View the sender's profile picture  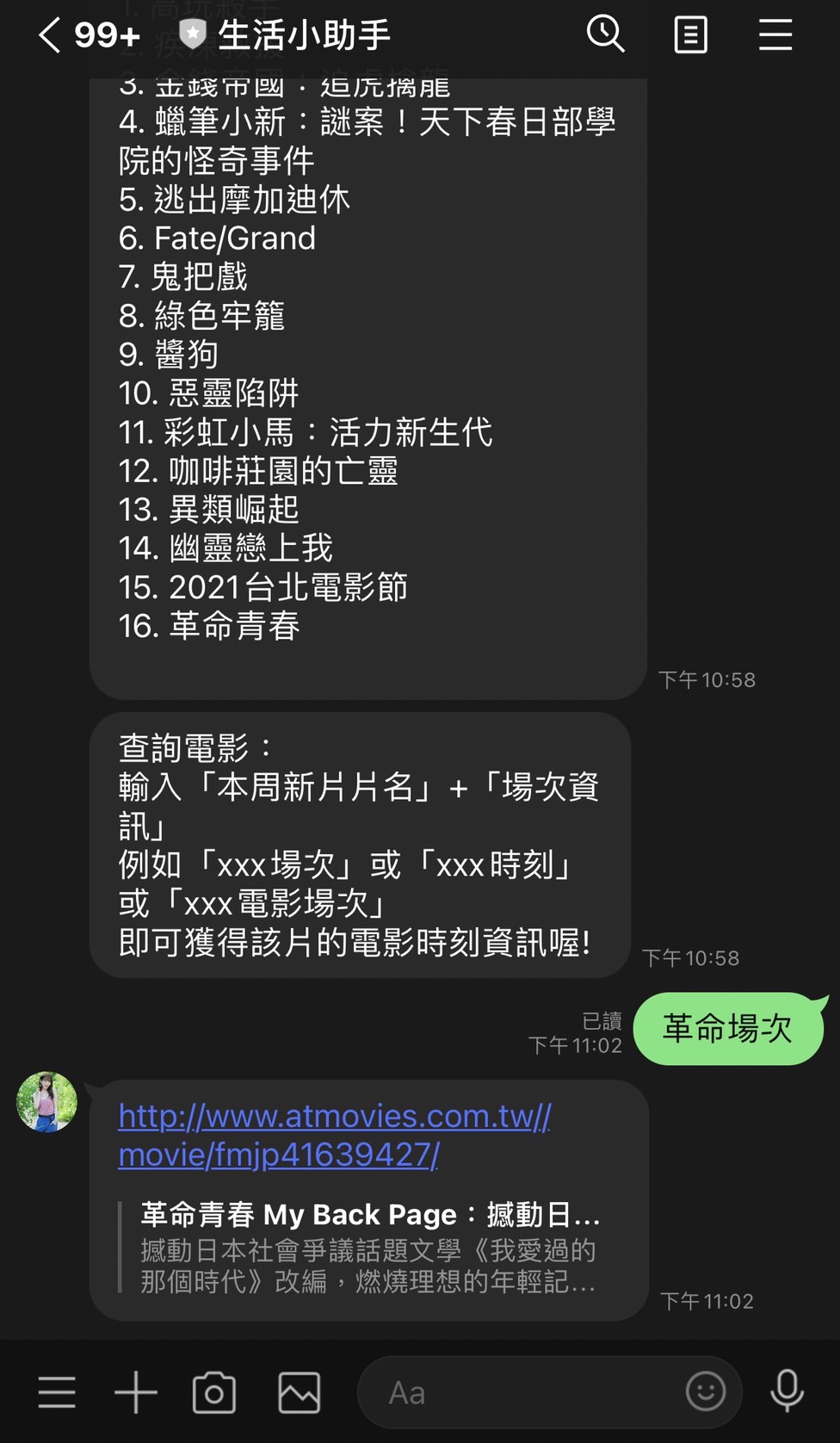[x=47, y=1101]
